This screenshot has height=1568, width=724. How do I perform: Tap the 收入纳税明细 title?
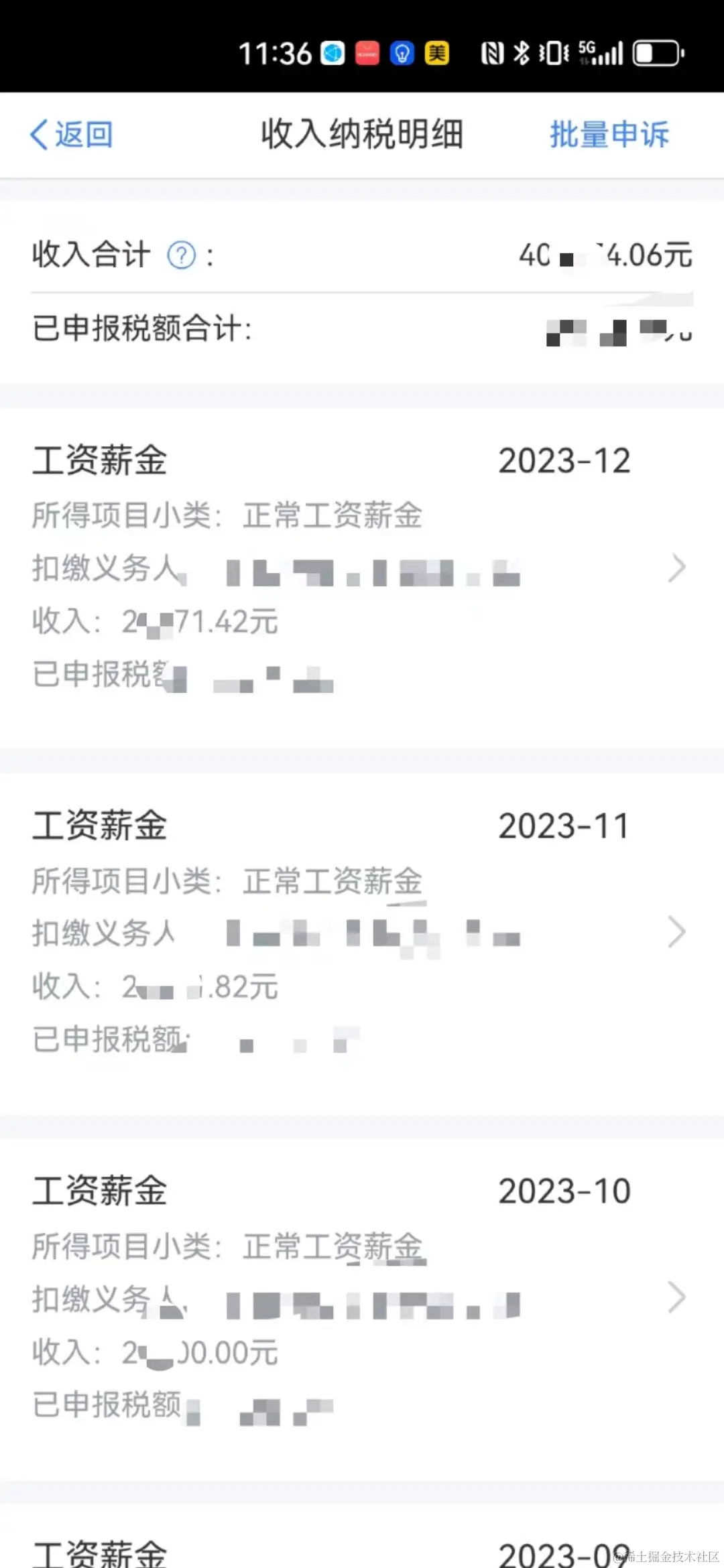(x=362, y=134)
